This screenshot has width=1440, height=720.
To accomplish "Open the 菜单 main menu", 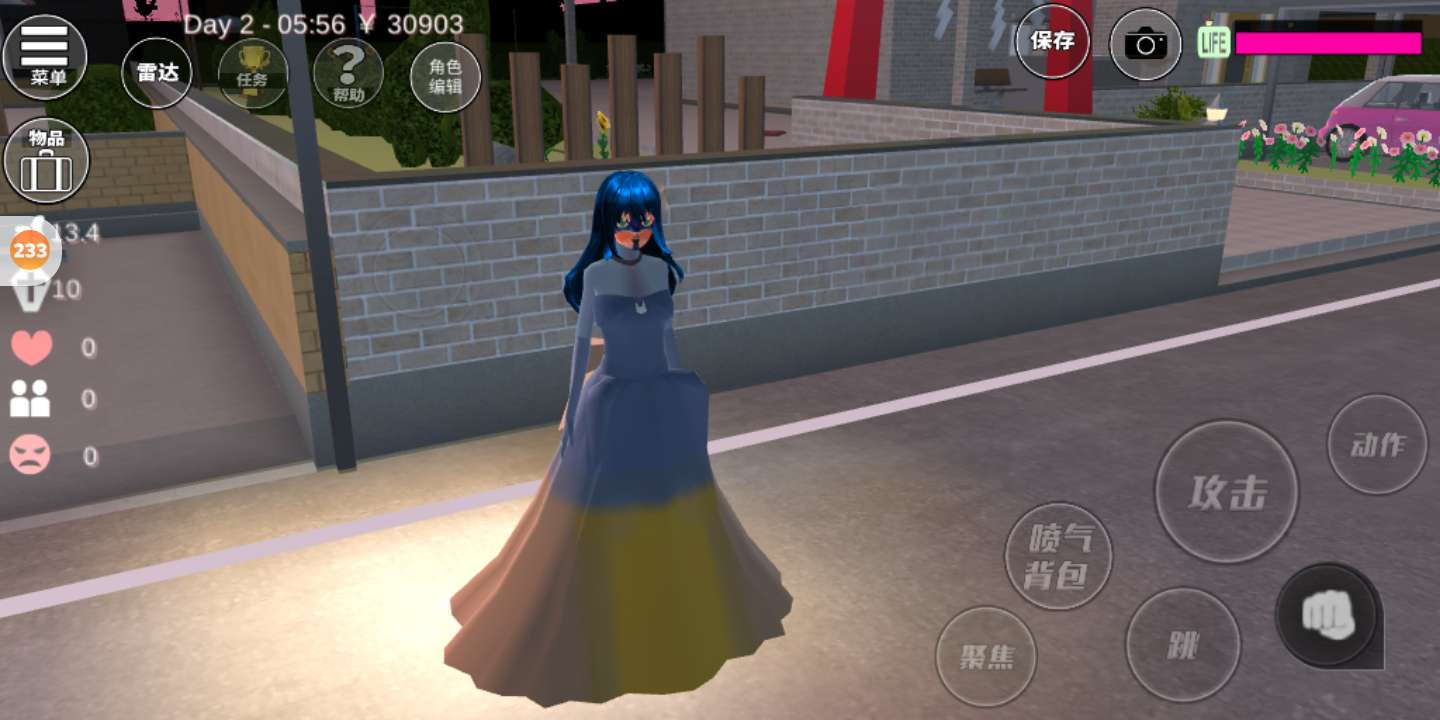I will (x=44, y=56).
